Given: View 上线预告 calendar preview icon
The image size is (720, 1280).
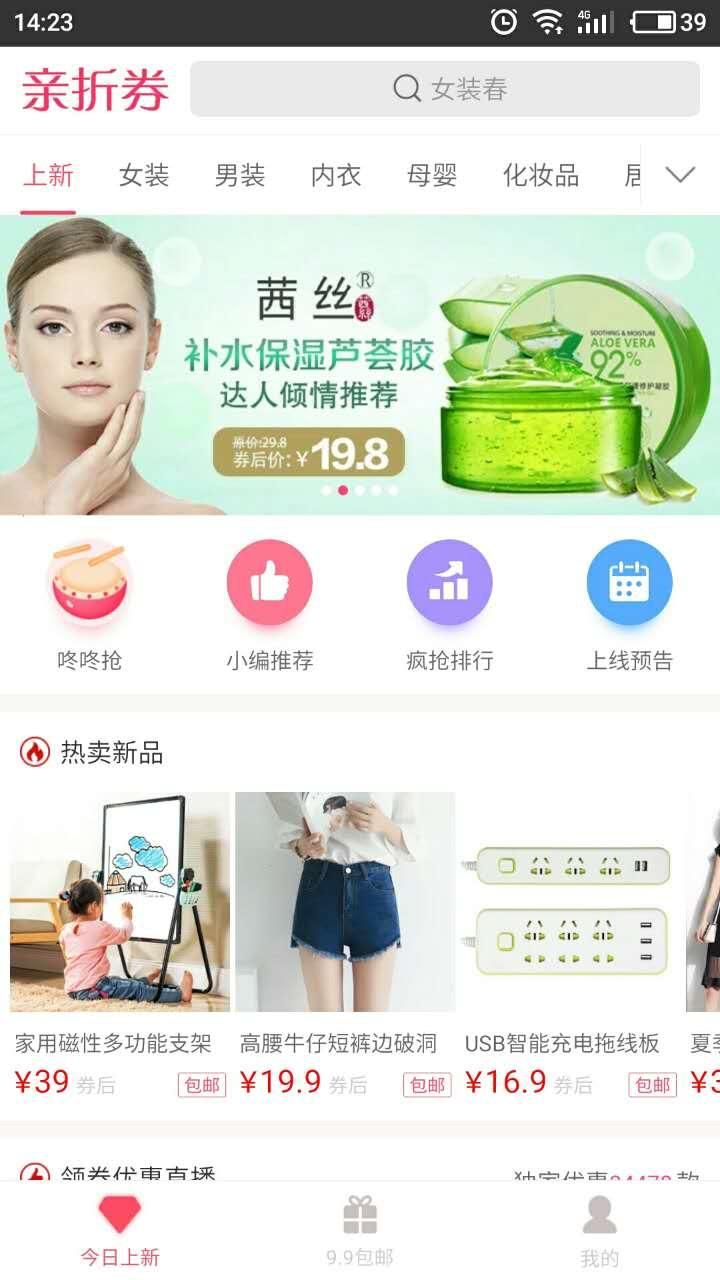Looking at the screenshot, I should pyautogui.click(x=629, y=582).
